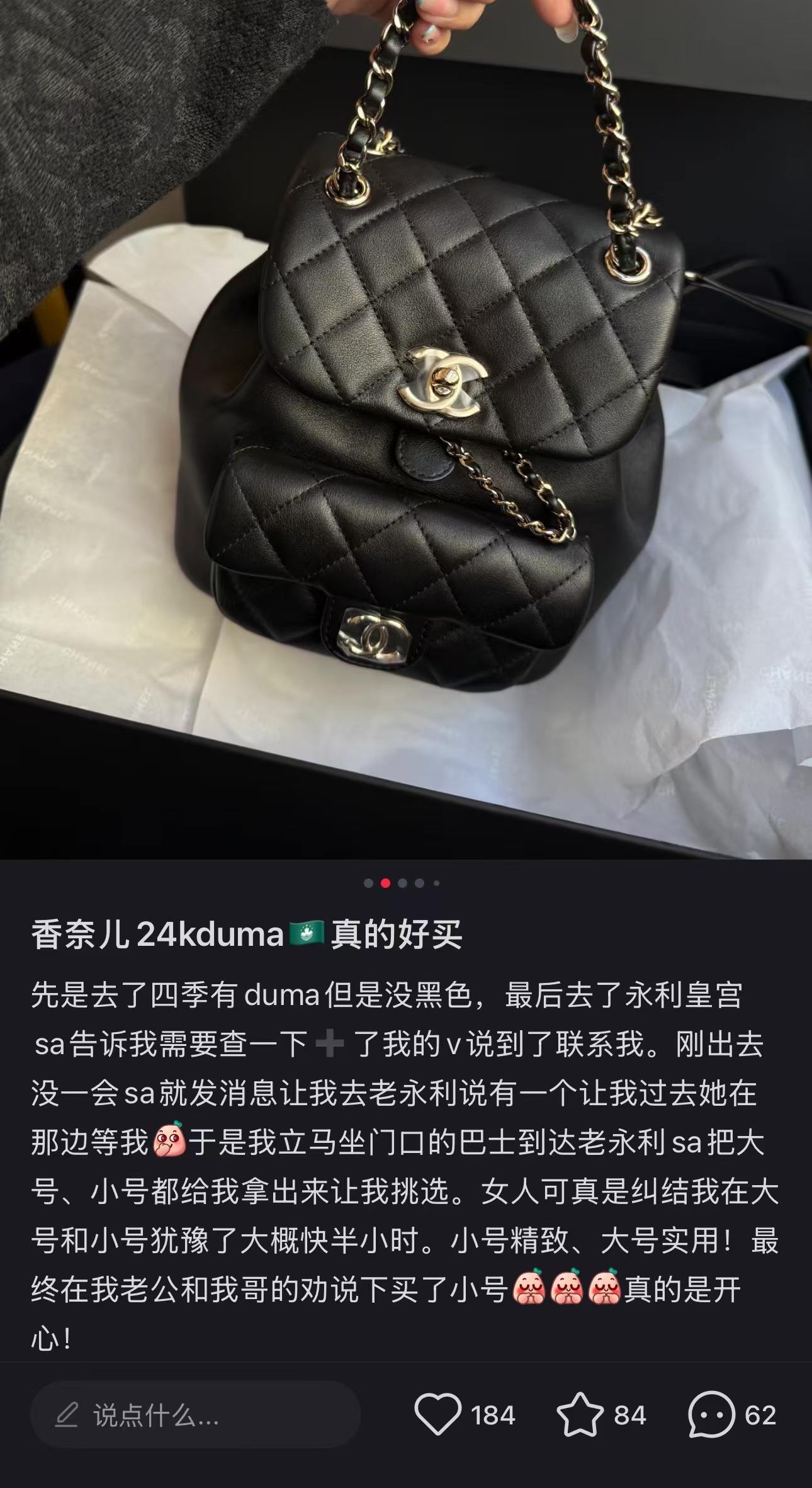Open the Chanel backpack photo in full view
Image resolution: width=812 pixels, height=1488 pixels.
click(x=406, y=428)
